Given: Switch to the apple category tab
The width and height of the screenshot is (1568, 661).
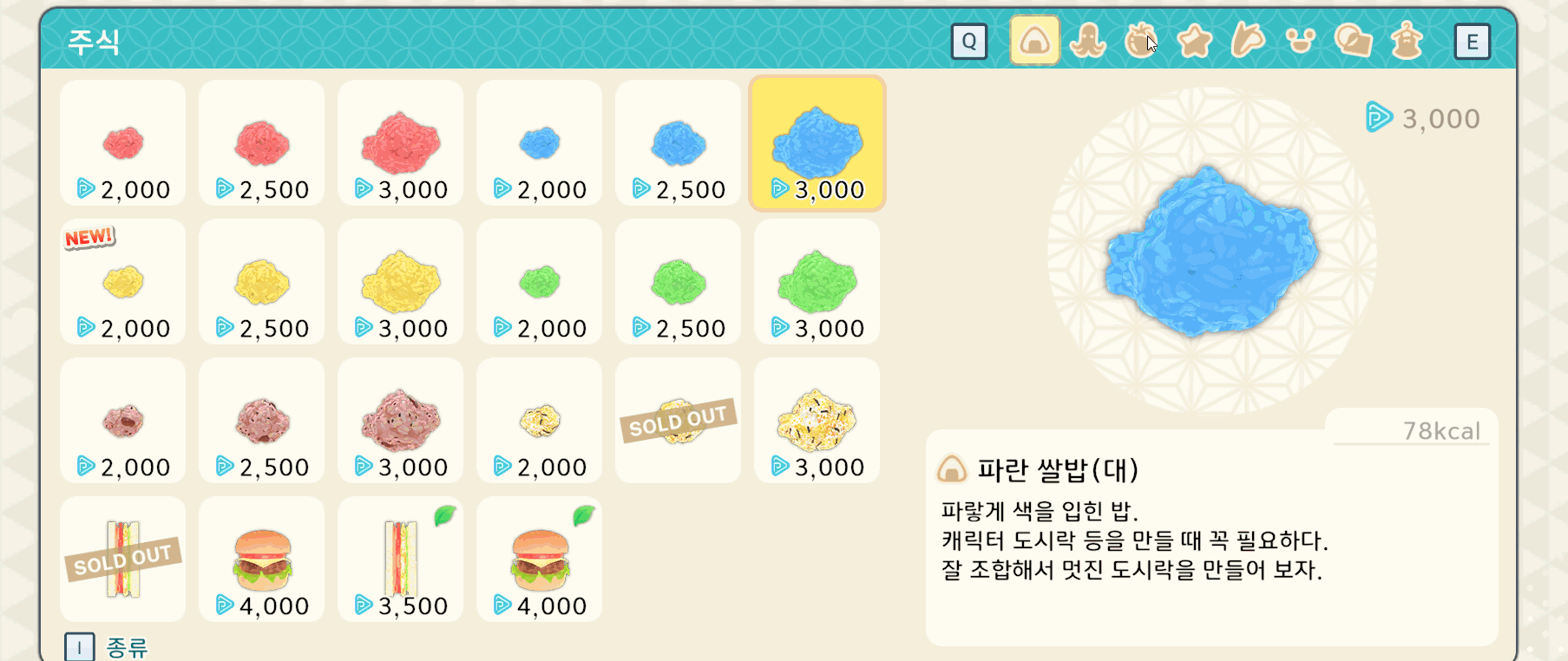Looking at the screenshot, I should tap(1140, 41).
